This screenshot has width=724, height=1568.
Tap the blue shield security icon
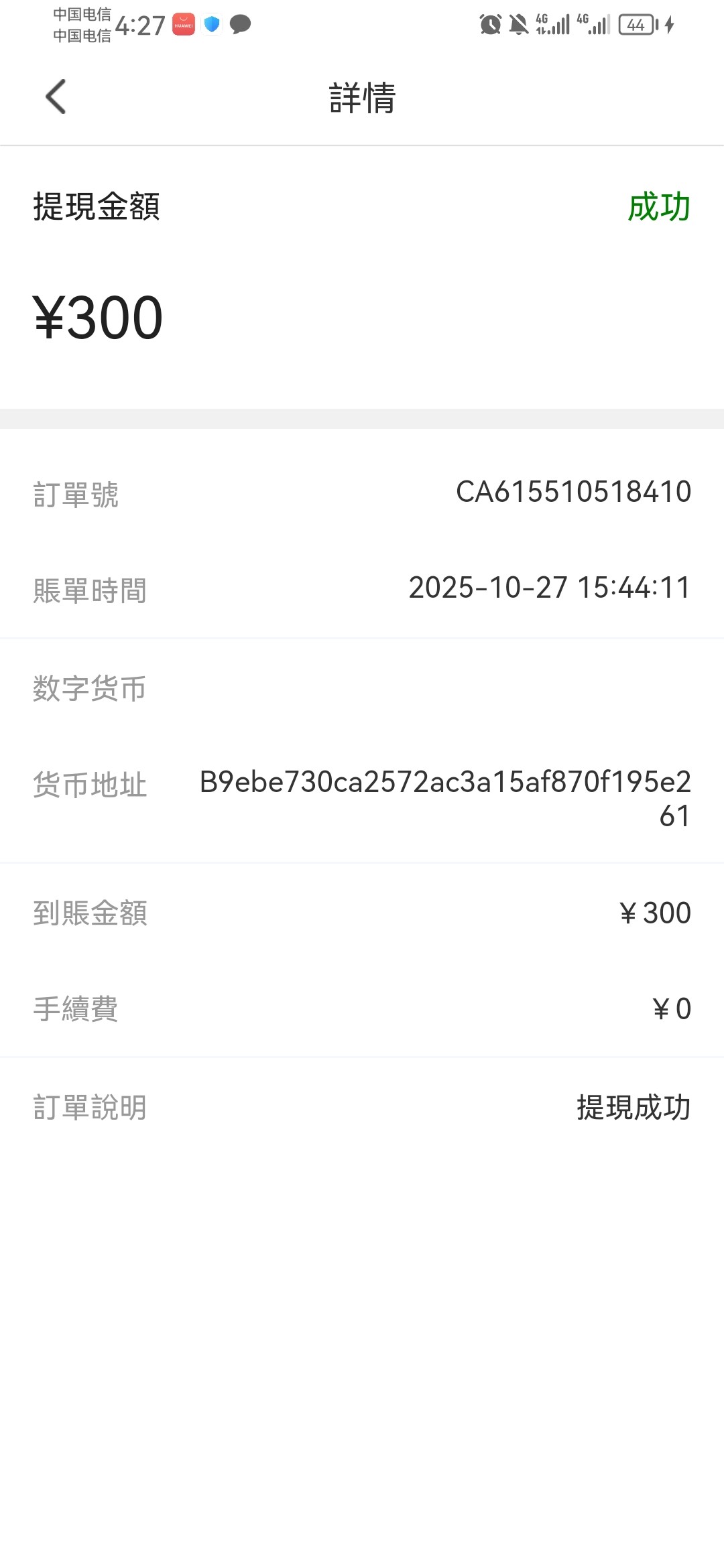(x=212, y=25)
